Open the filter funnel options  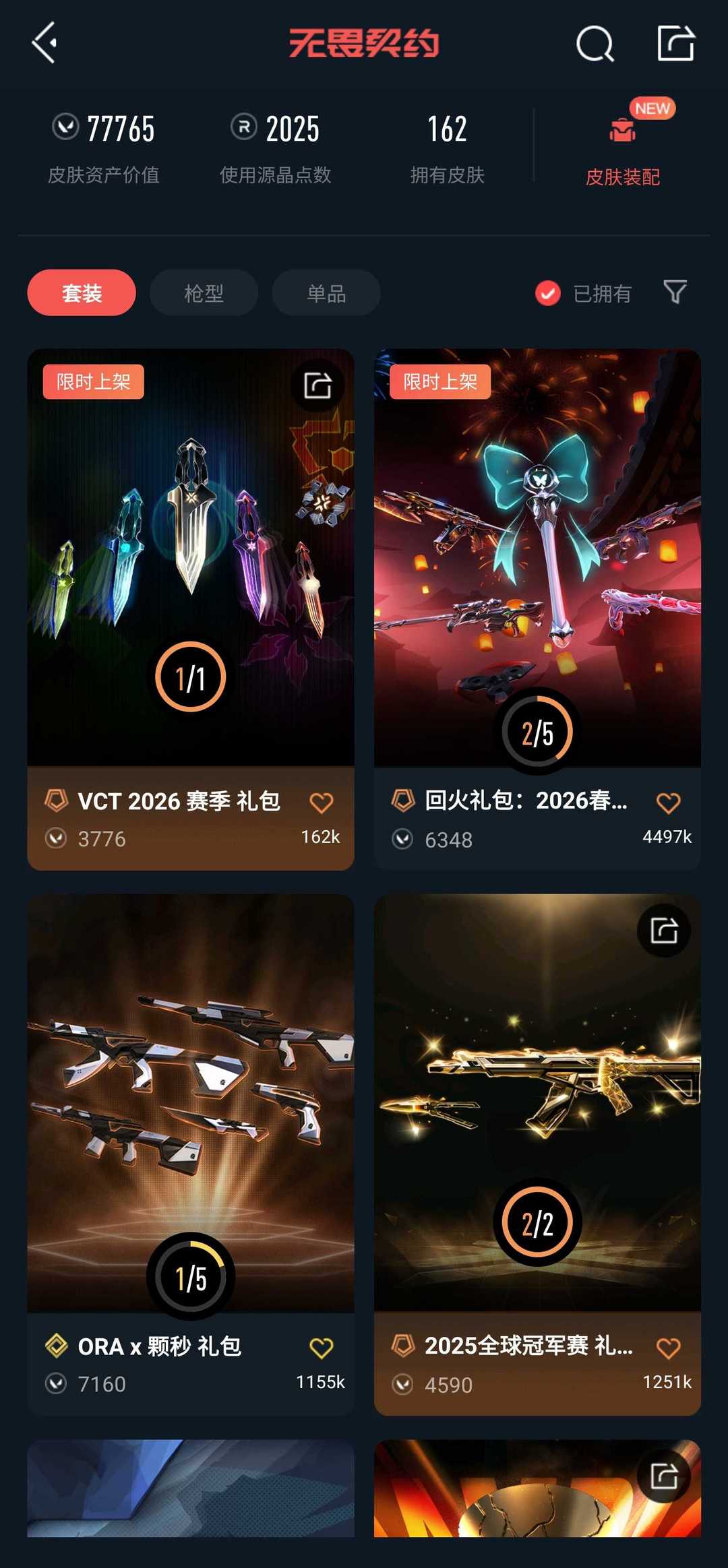pos(675,292)
